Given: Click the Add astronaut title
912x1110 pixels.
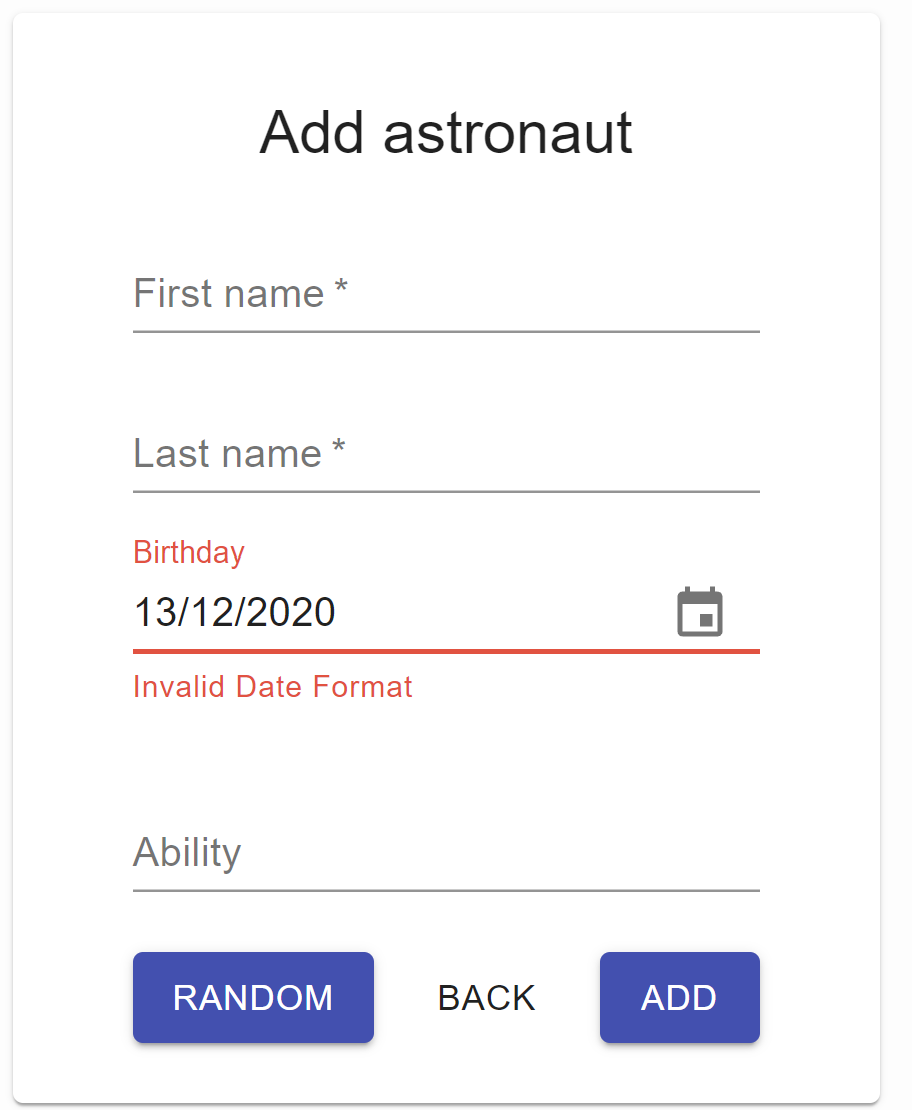Looking at the screenshot, I should (446, 131).
